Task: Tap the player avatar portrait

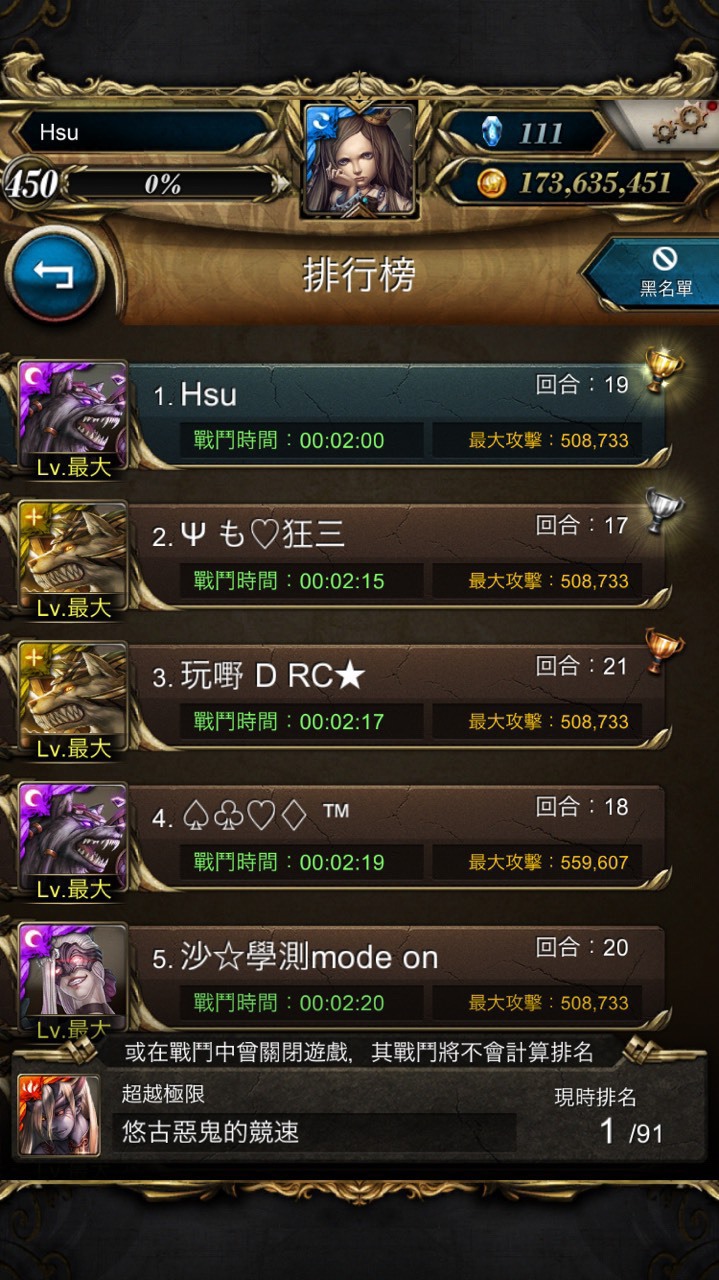Action: point(359,160)
